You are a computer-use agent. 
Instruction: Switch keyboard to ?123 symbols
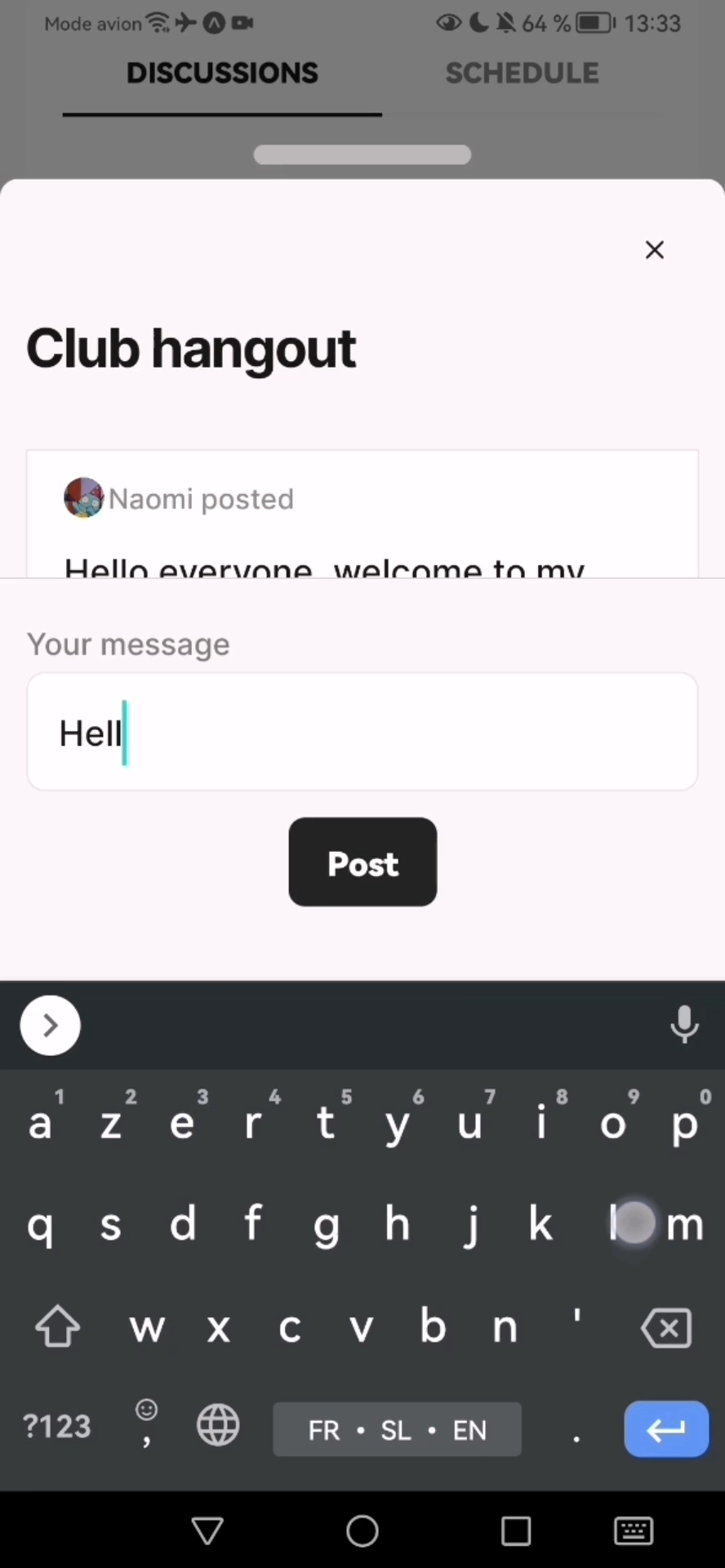(x=56, y=1427)
